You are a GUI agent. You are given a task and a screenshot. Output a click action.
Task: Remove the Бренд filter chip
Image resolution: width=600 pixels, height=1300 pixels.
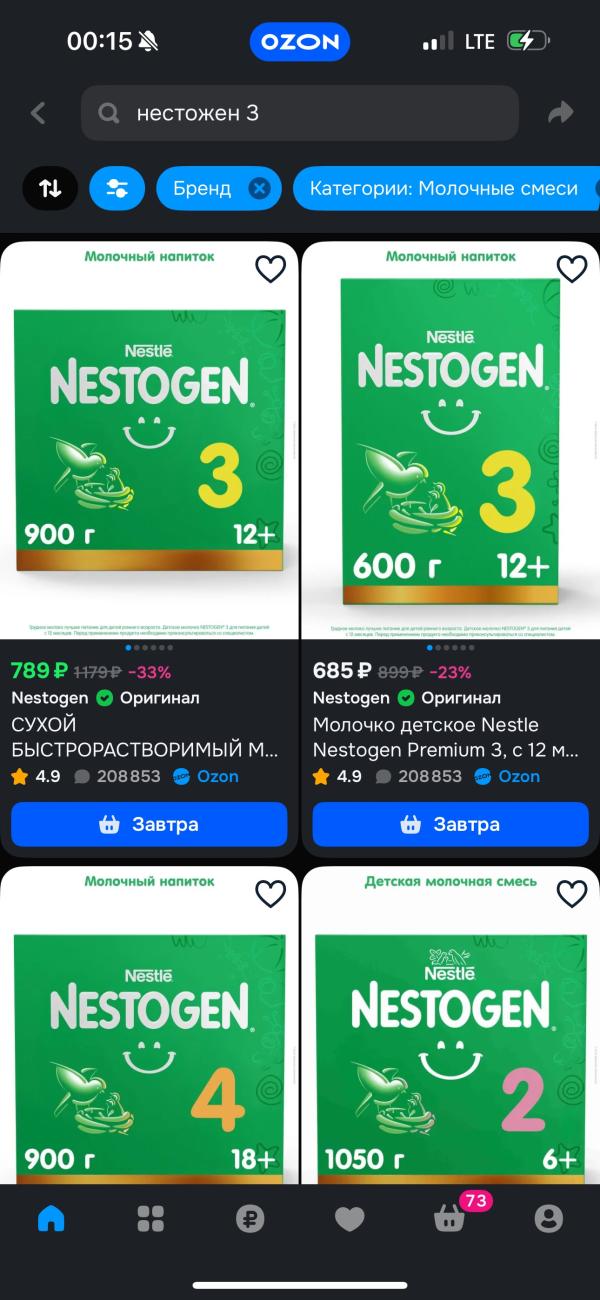(259, 188)
